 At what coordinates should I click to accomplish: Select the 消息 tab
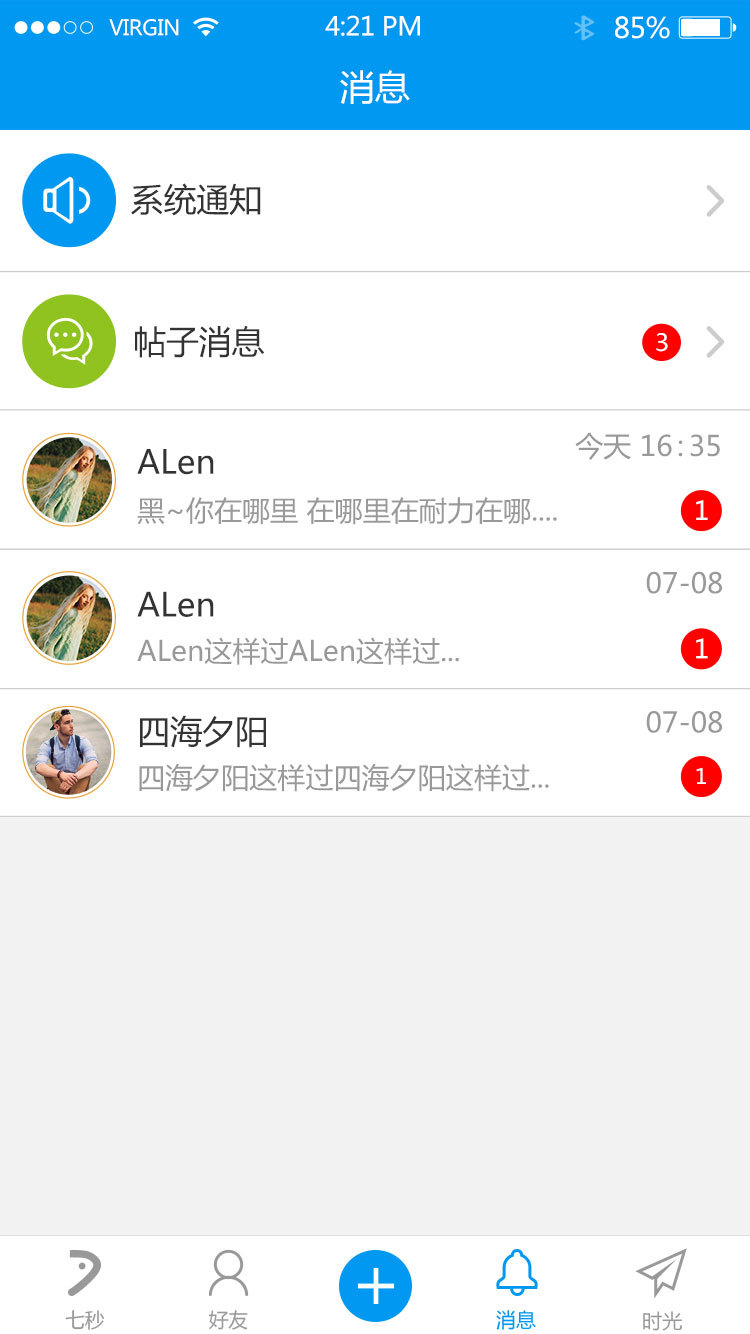click(516, 1288)
